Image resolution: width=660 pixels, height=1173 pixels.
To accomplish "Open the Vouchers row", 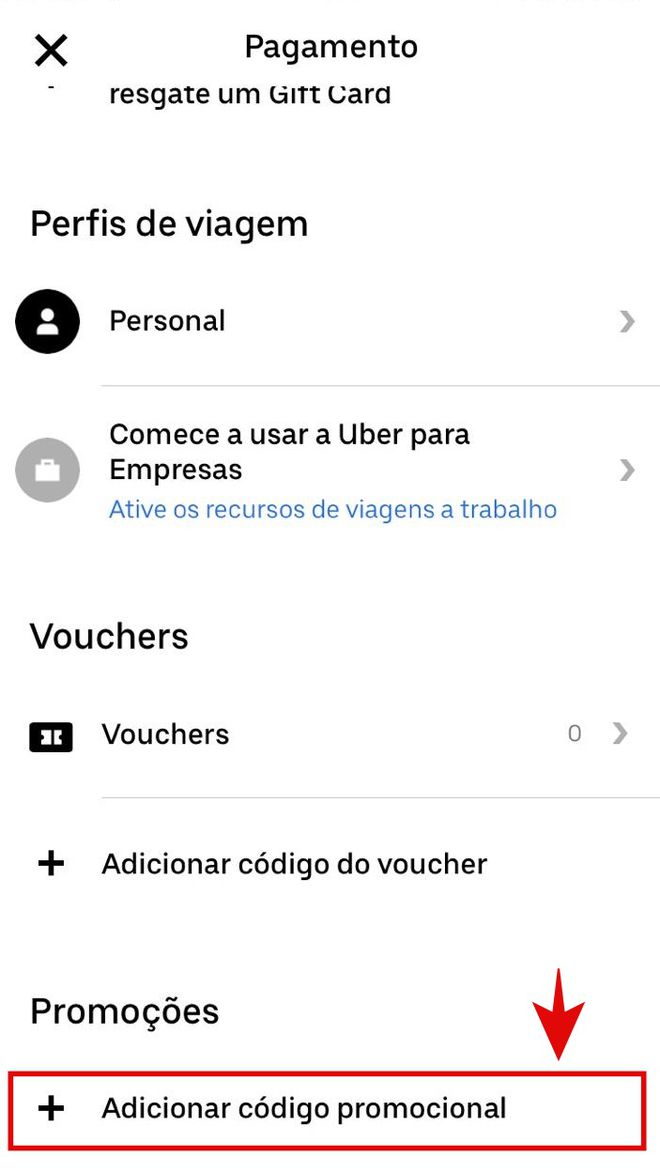I will [x=330, y=734].
